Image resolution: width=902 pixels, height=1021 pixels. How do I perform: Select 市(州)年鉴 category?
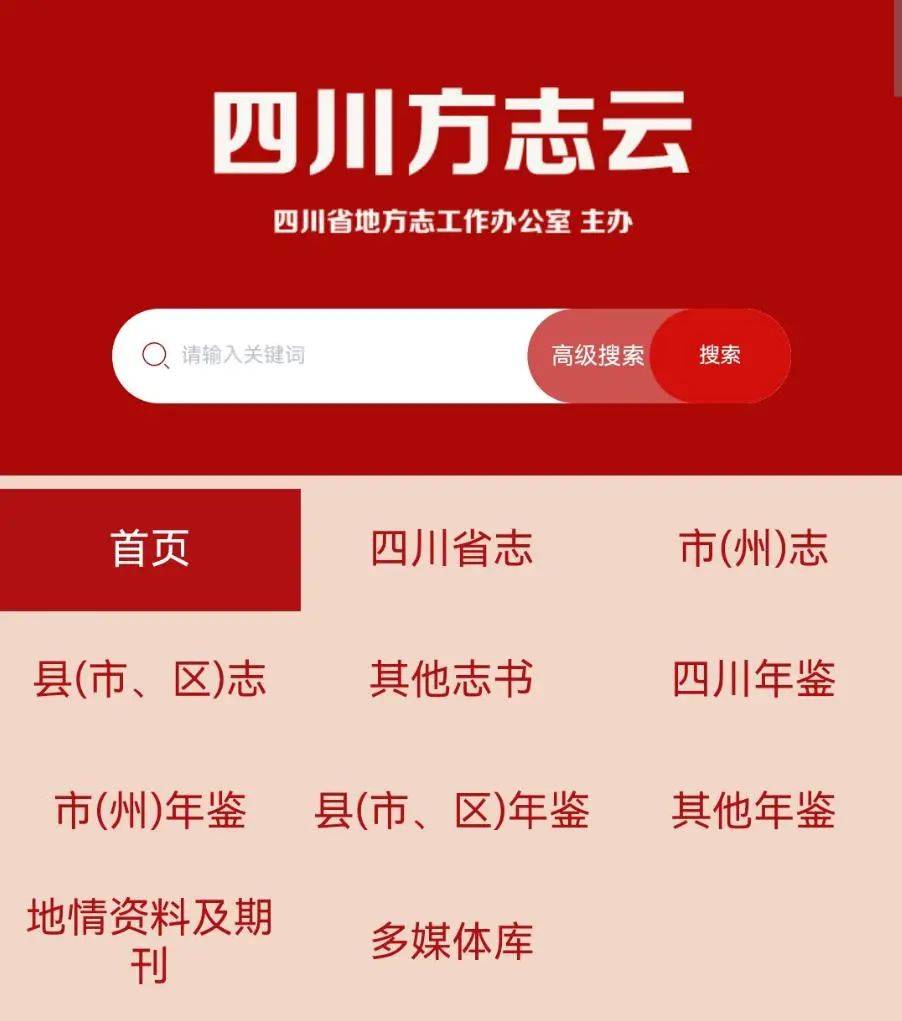150,811
